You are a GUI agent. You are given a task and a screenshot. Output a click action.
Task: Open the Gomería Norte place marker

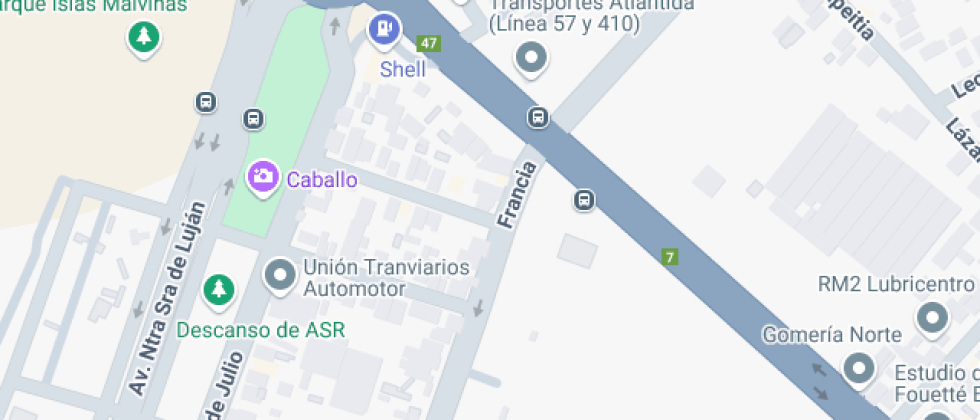pos(859,369)
